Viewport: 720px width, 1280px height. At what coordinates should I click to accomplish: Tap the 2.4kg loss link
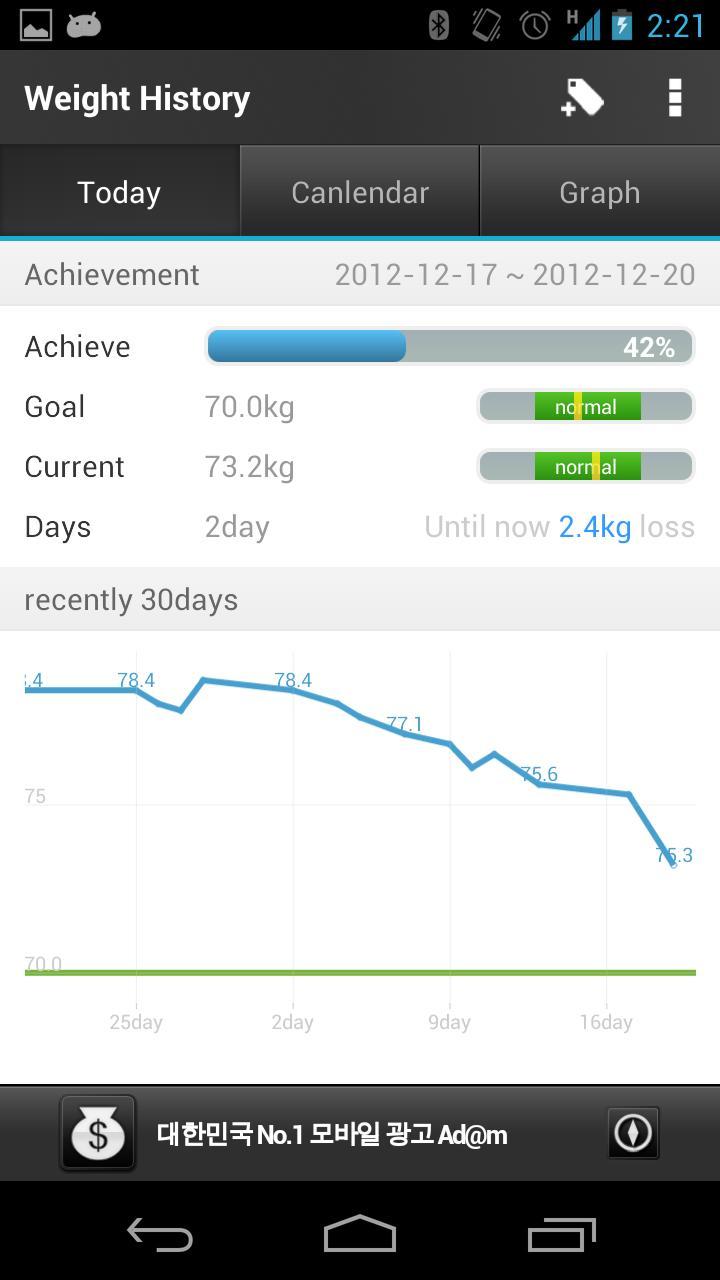coord(594,526)
